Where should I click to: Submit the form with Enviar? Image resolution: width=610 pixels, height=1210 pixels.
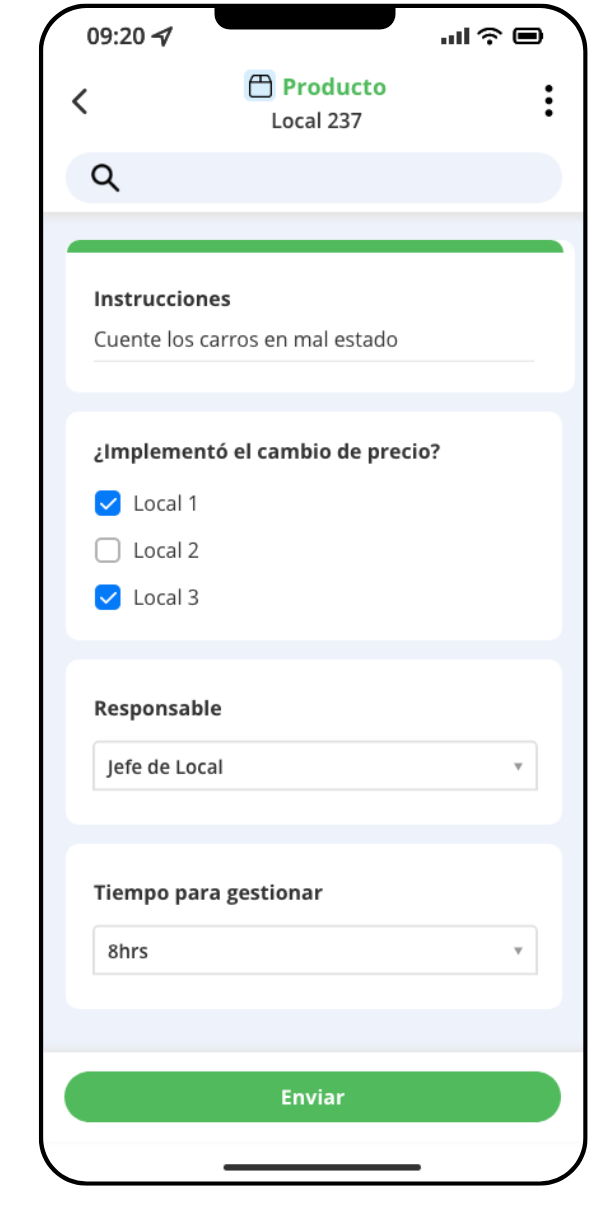[x=313, y=1097]
